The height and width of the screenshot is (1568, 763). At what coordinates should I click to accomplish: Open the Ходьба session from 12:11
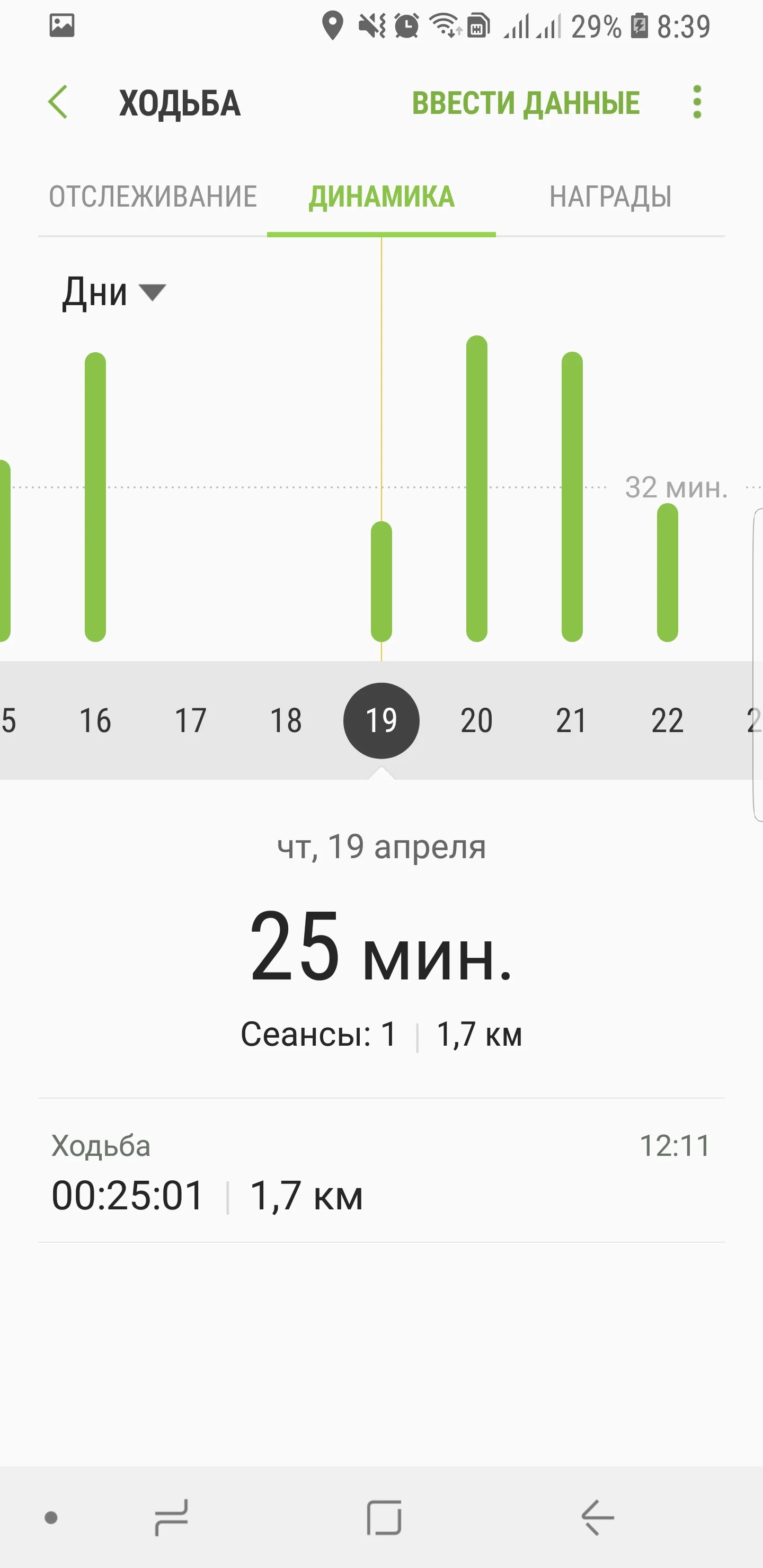[381, 1171]
